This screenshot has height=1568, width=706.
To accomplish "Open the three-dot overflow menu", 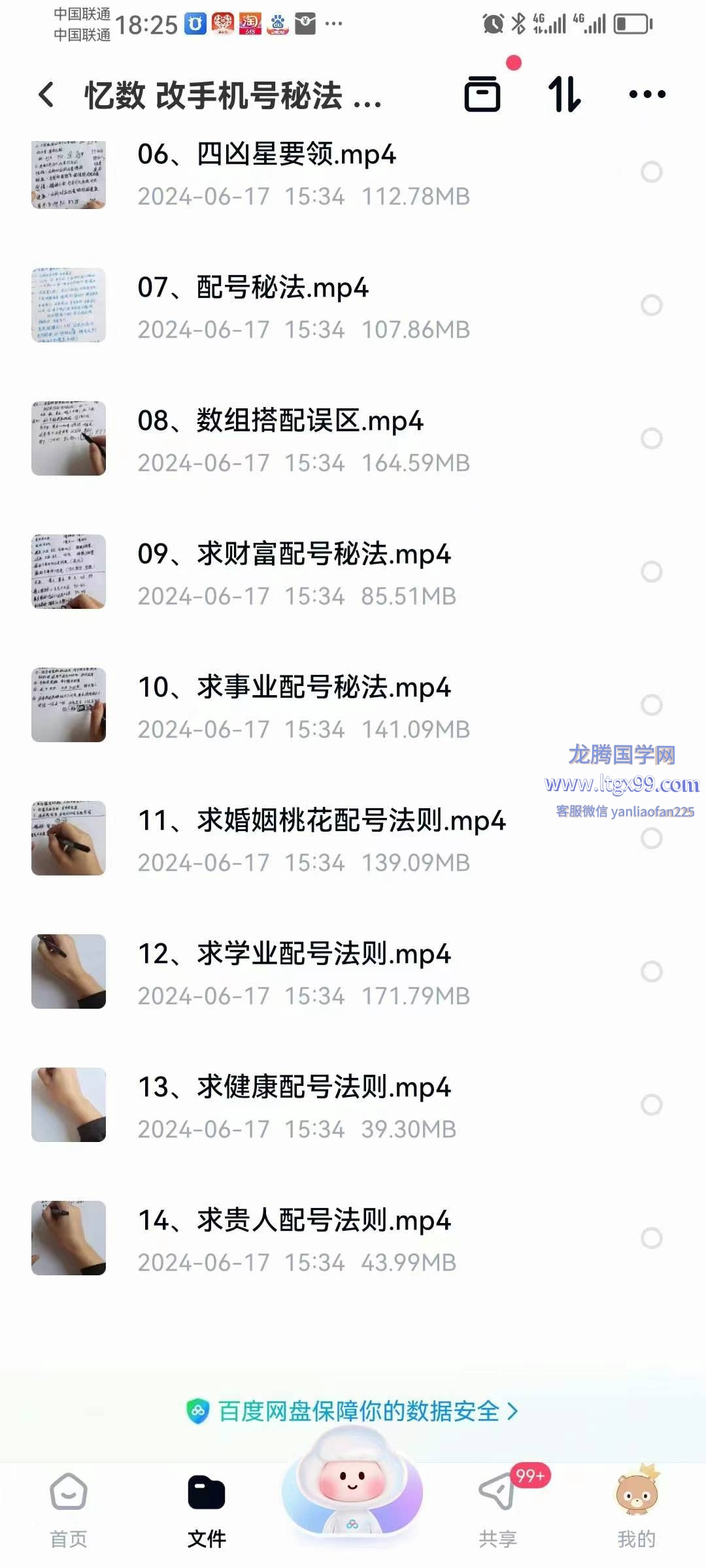I will coord(647,95).
